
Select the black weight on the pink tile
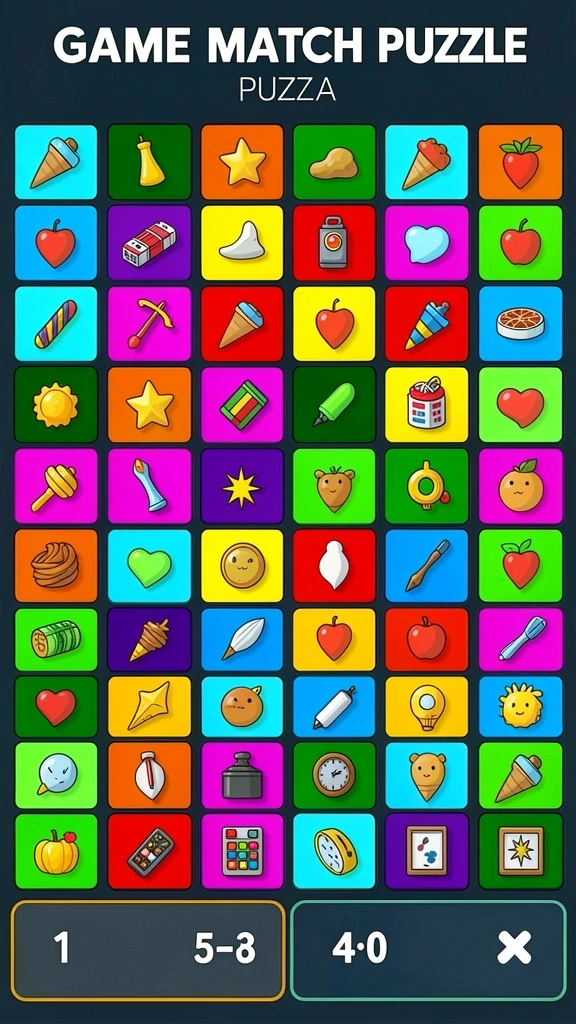[x=242, y=775]
